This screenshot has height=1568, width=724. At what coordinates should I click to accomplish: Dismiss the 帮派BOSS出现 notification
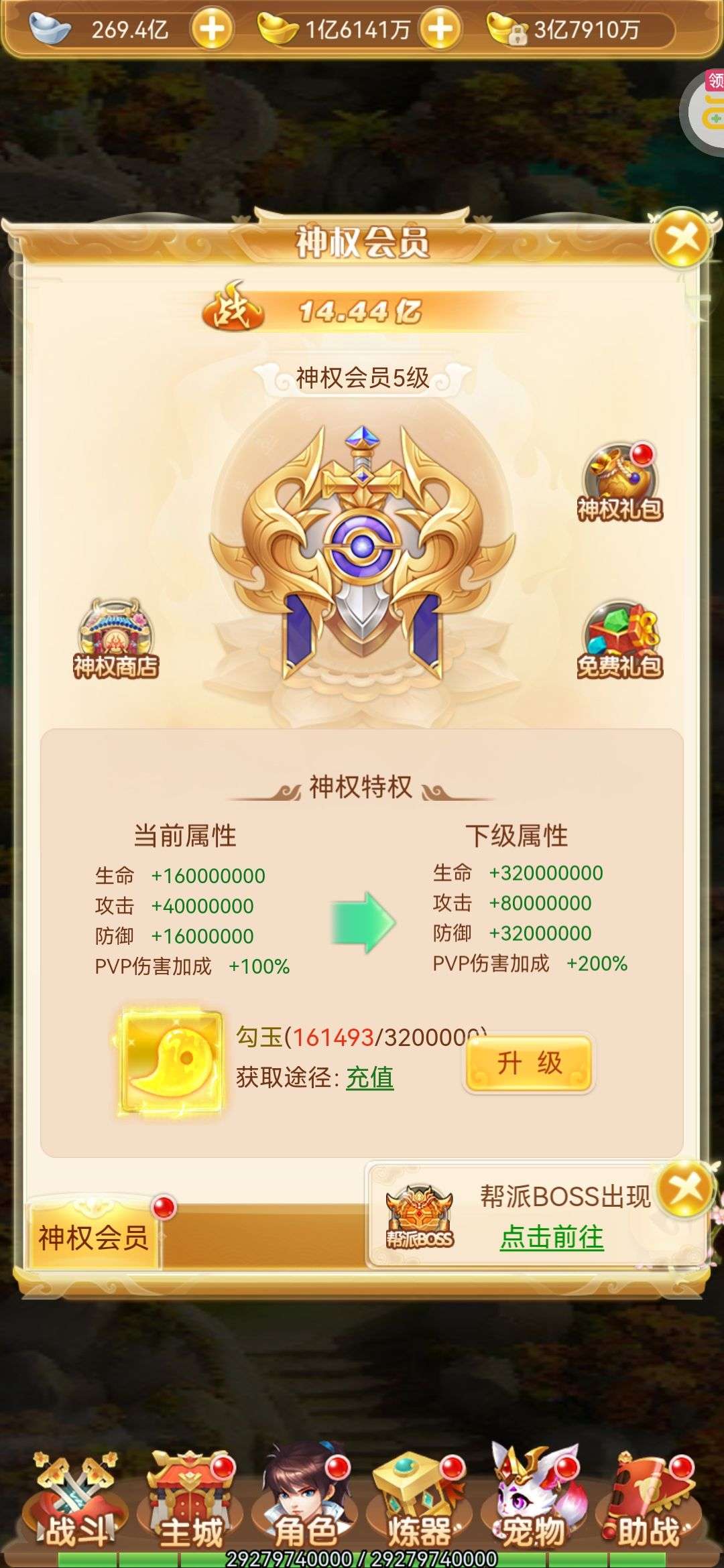[685, 1189]
